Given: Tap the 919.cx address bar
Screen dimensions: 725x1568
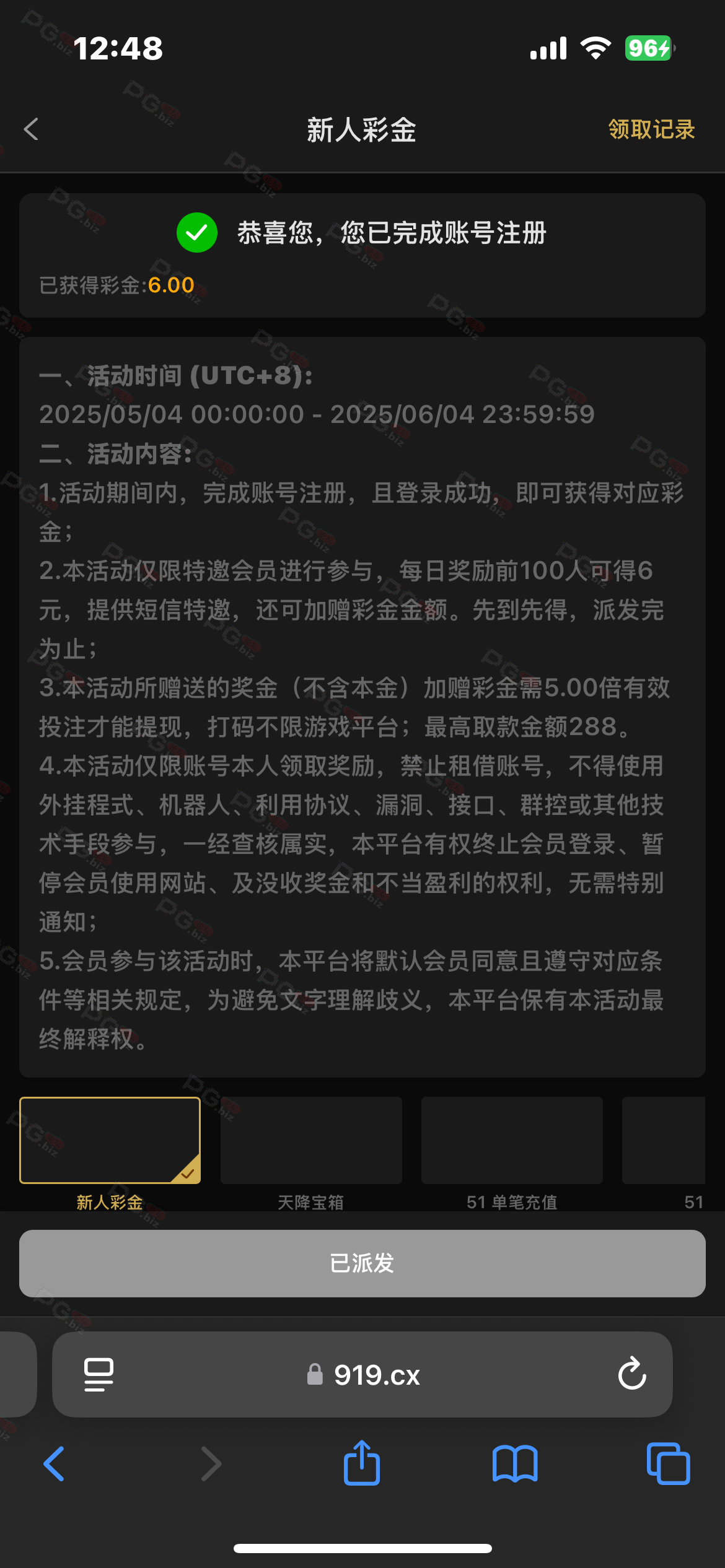Looking at the screenshot, I should click(362, 1375).
